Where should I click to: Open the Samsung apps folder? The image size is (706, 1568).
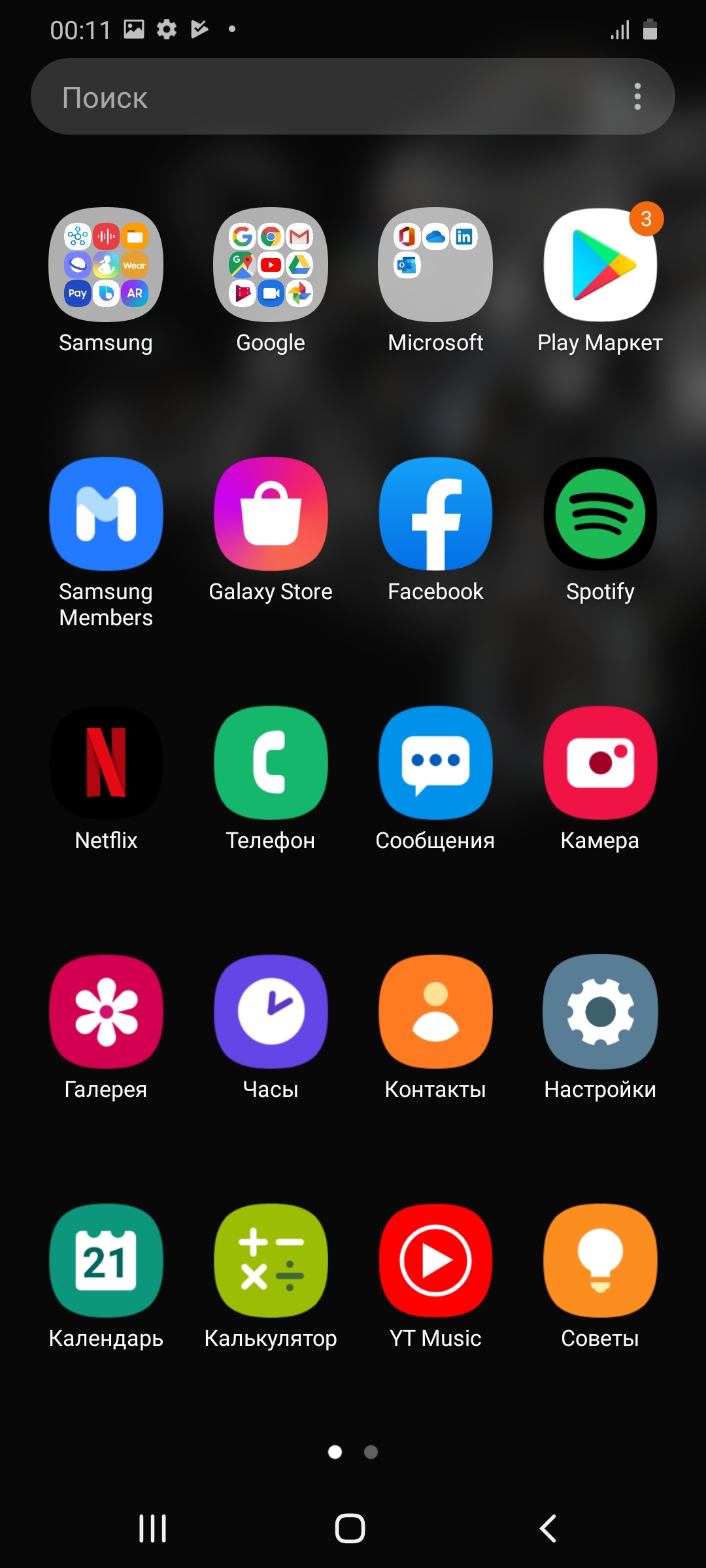[x=106, y=265]
